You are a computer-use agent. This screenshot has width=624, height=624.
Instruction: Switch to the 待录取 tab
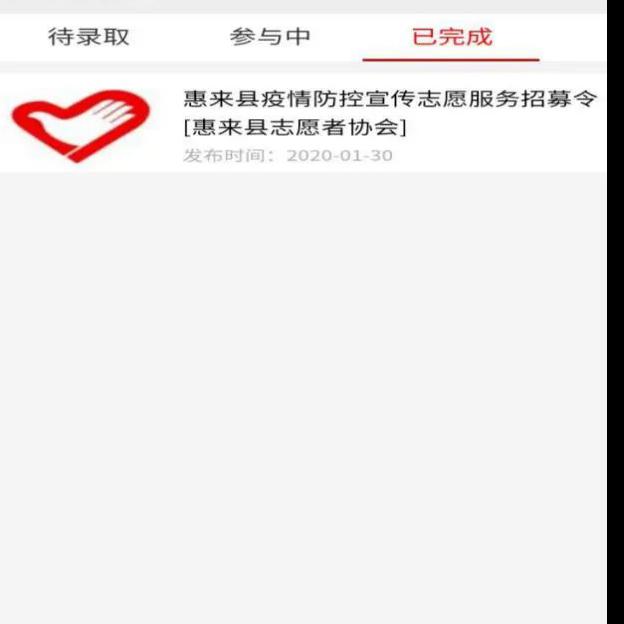(89, 38)
